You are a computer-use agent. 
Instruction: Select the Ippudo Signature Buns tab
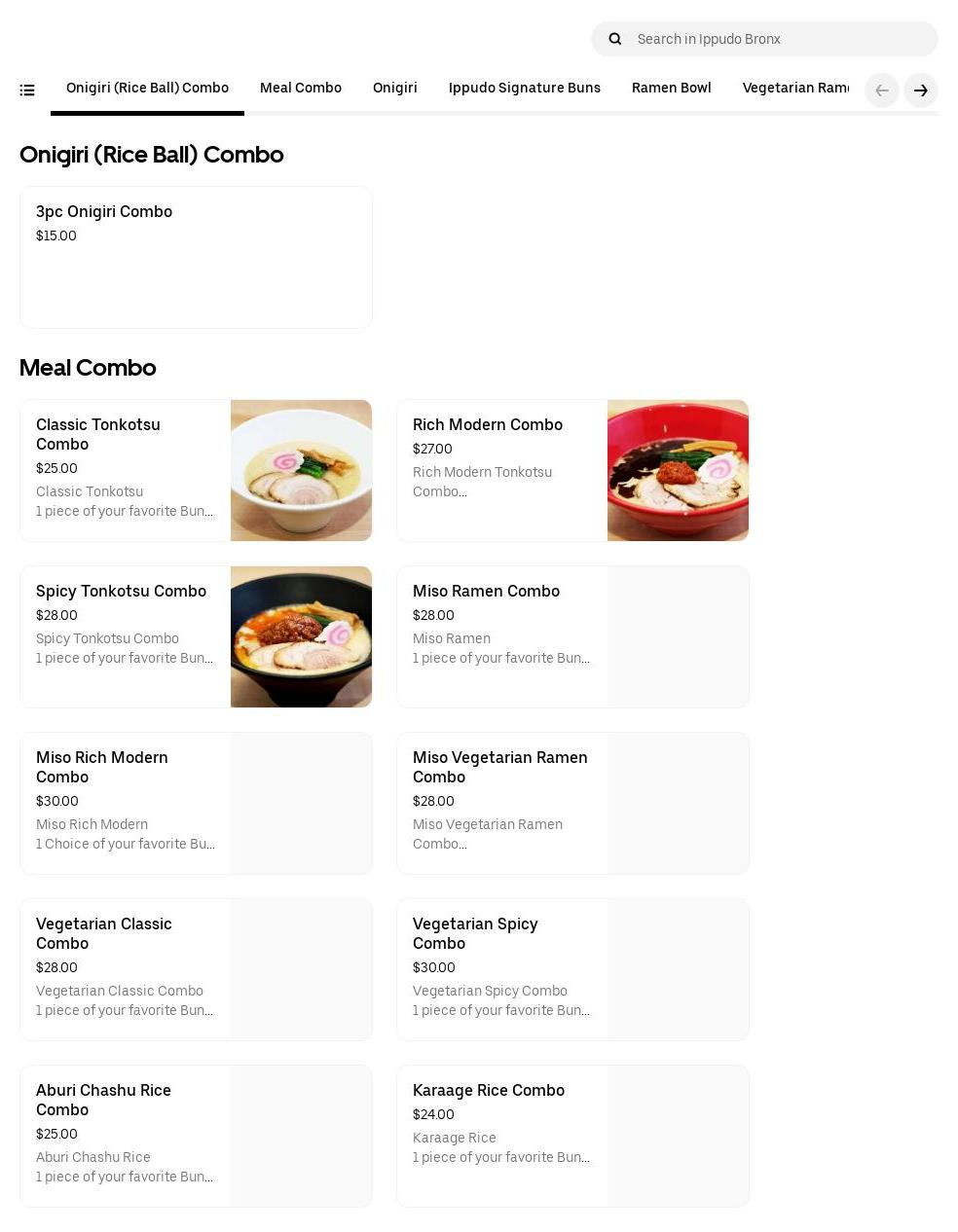(x=524, y=88)
